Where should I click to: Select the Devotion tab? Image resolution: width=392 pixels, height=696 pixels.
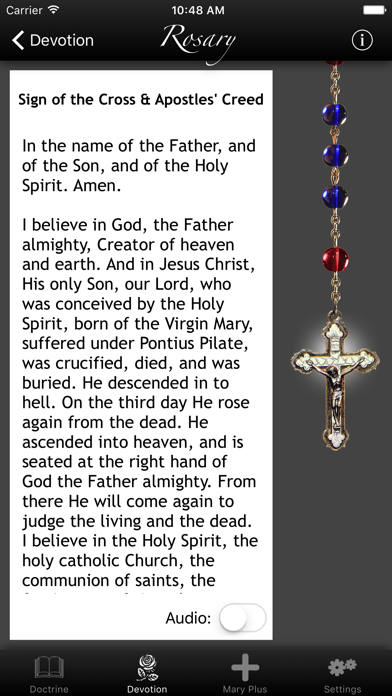click(x=147, y=675)
